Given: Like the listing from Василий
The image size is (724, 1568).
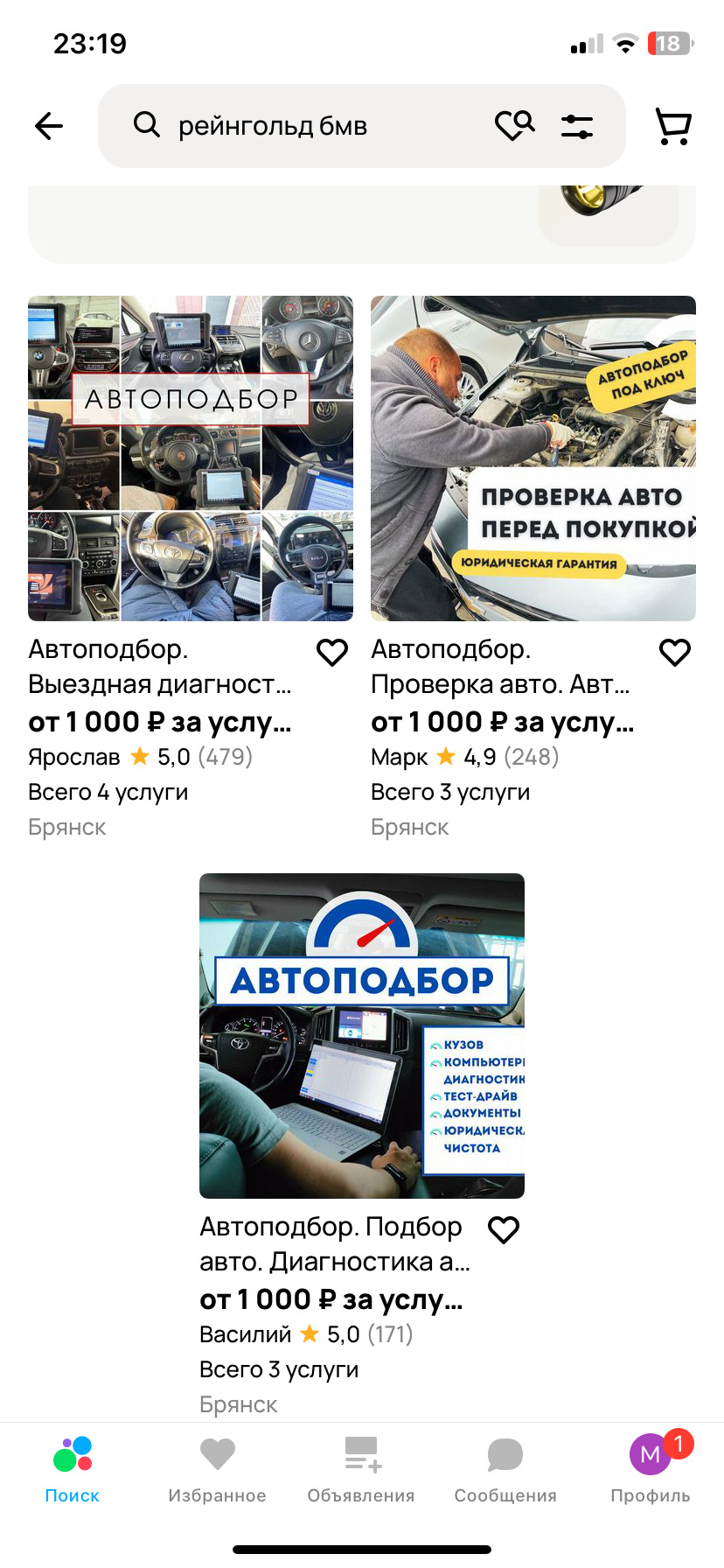Looking at the screenshot, I should tap(504, 1230).
